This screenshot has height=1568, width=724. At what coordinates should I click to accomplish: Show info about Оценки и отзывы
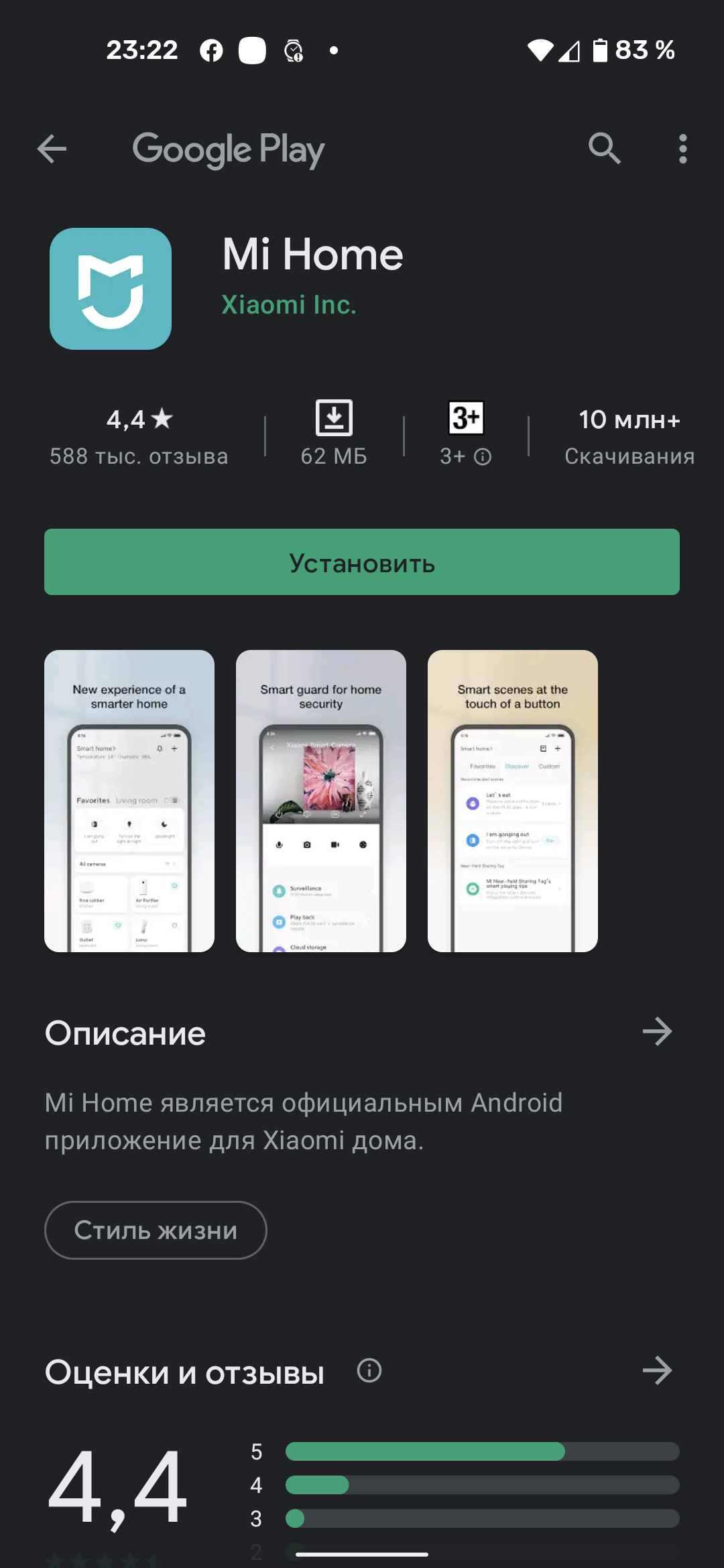369,1370
